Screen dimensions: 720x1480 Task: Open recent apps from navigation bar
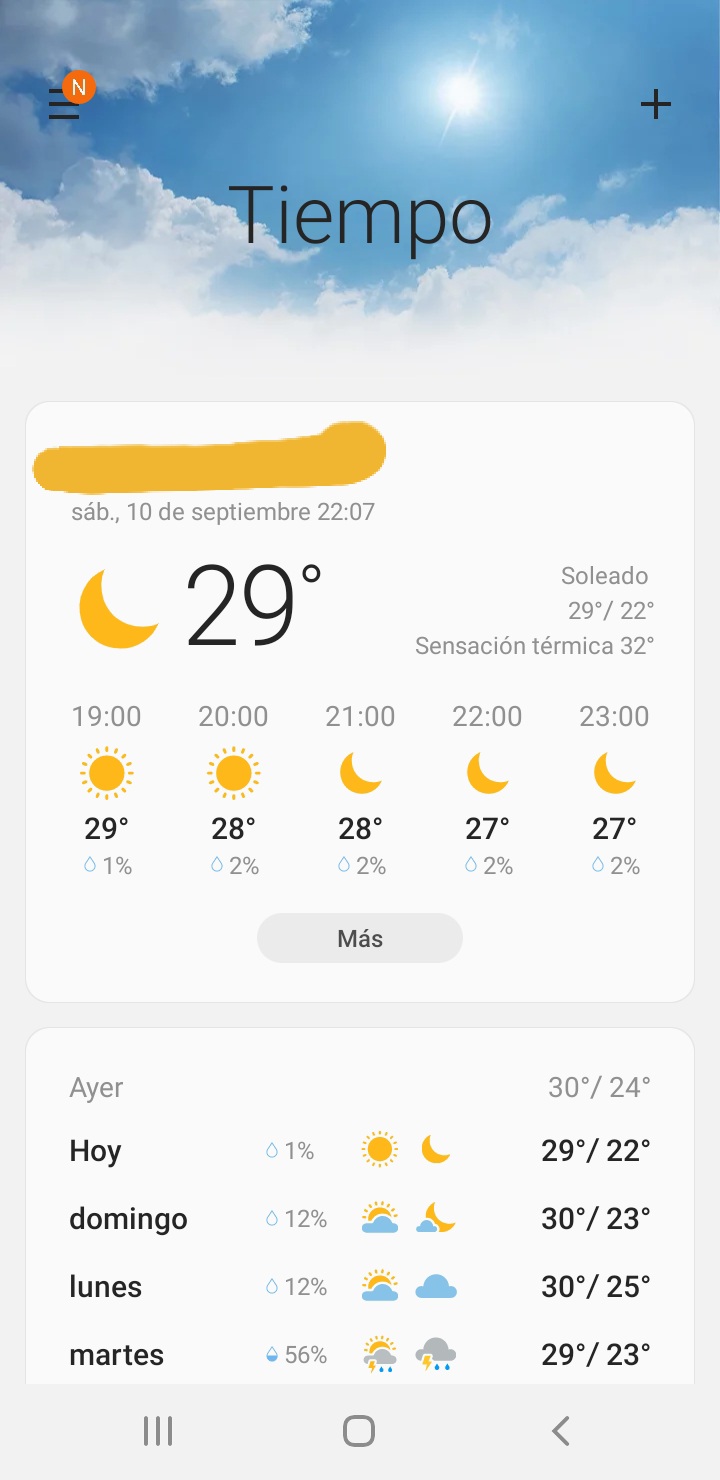click(158, 1431)
